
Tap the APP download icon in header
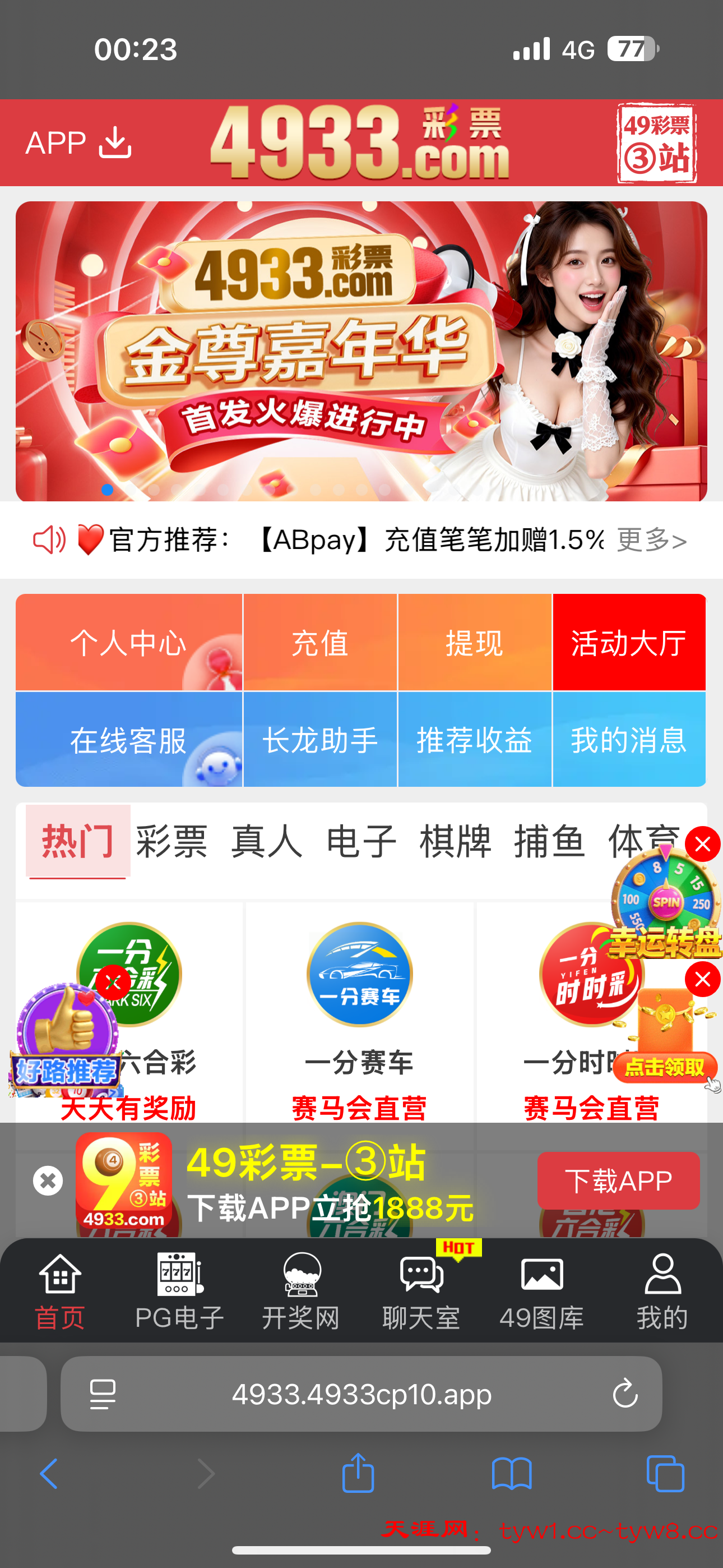pos(114,143)
